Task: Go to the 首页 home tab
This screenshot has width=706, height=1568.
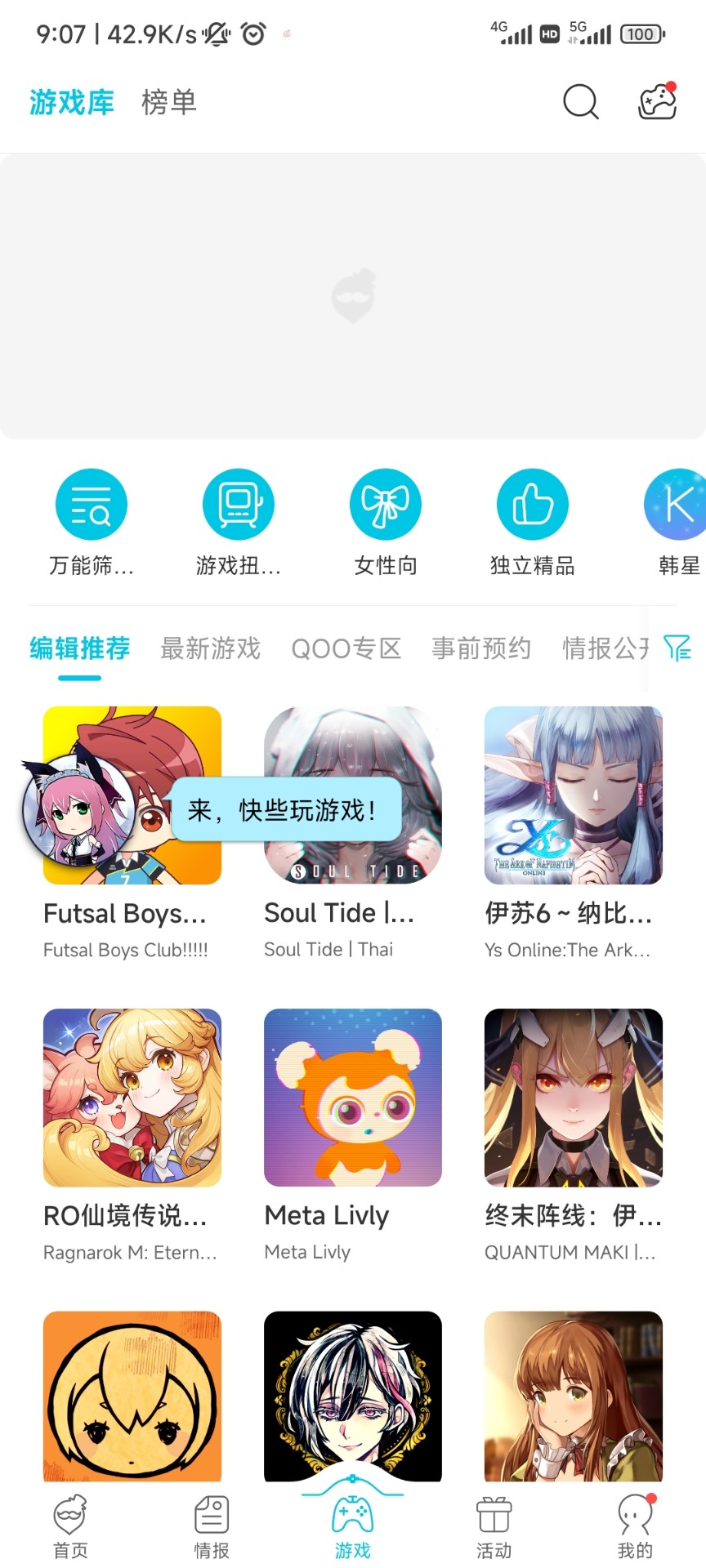Action: coord(70,1526)
